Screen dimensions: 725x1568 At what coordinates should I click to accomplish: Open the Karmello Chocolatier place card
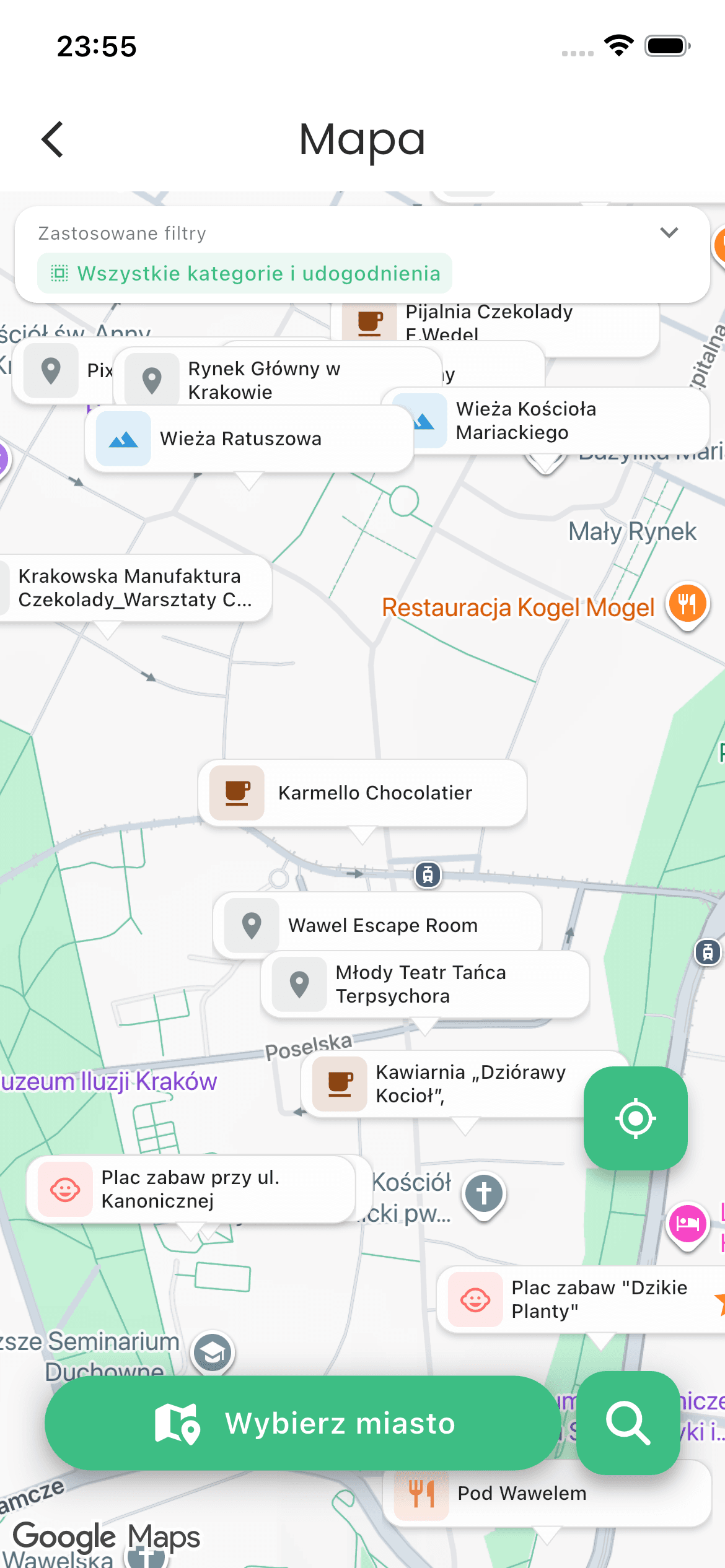[362, 793]
